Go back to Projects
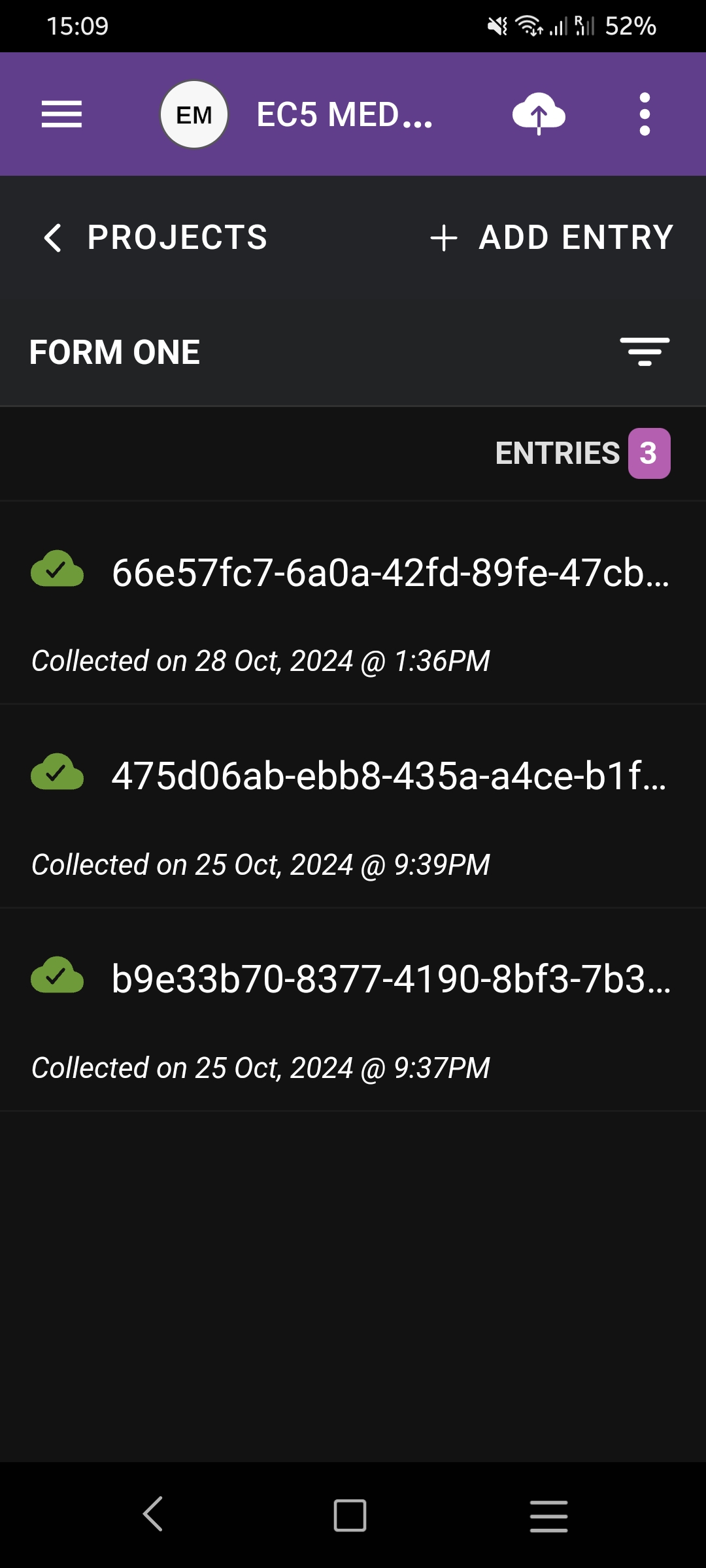This screenshot has height=1568, width=706. click(156, 237)
